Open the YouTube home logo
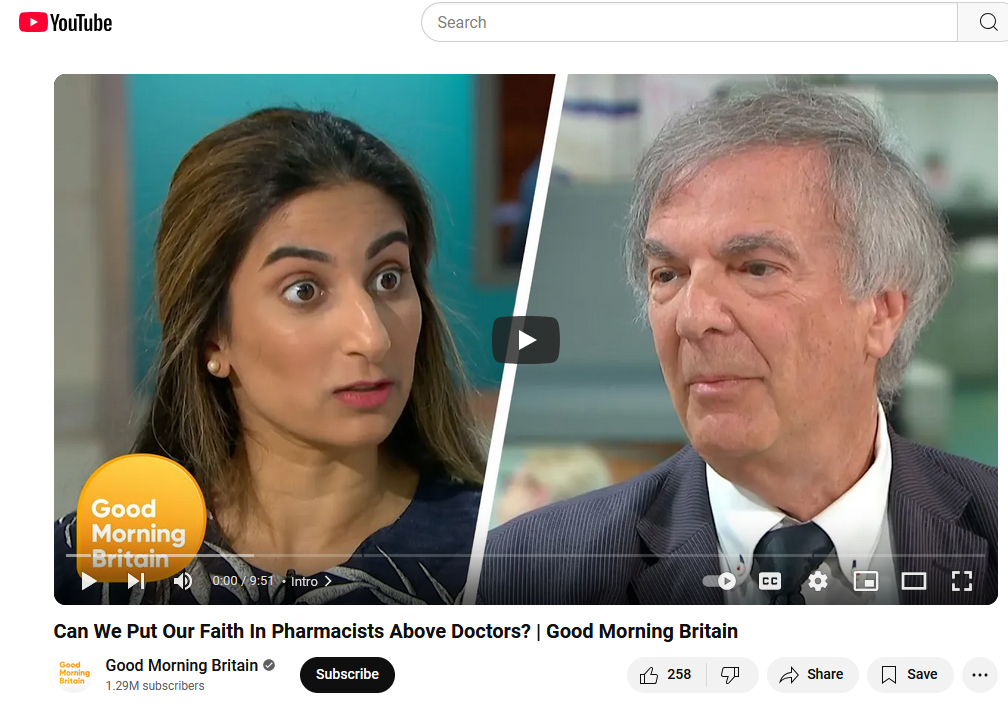The image size is (1008, 708). tap(66, 22)
